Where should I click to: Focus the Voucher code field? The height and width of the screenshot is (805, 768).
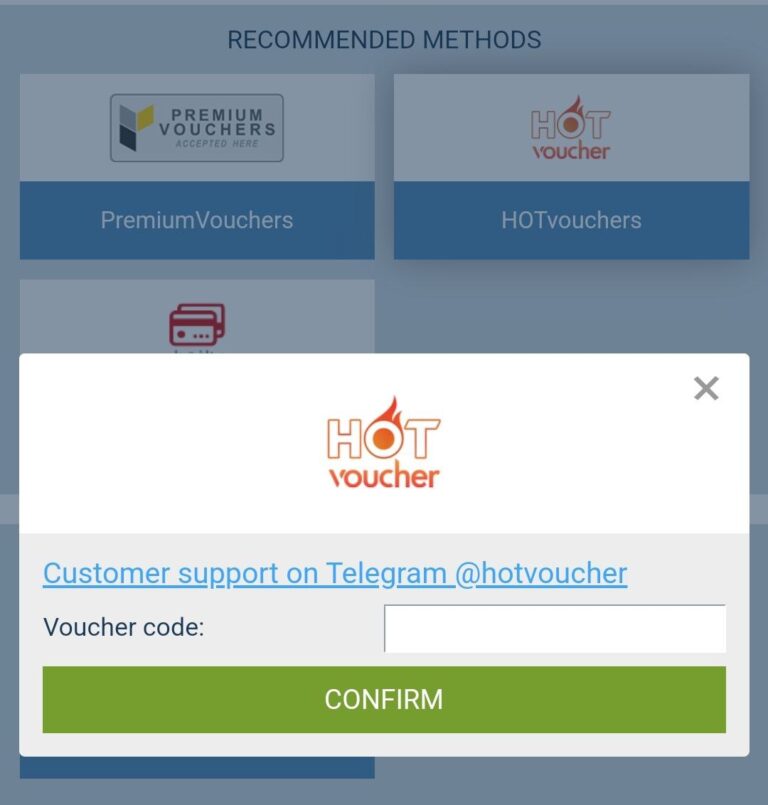[x=555, y=629]
